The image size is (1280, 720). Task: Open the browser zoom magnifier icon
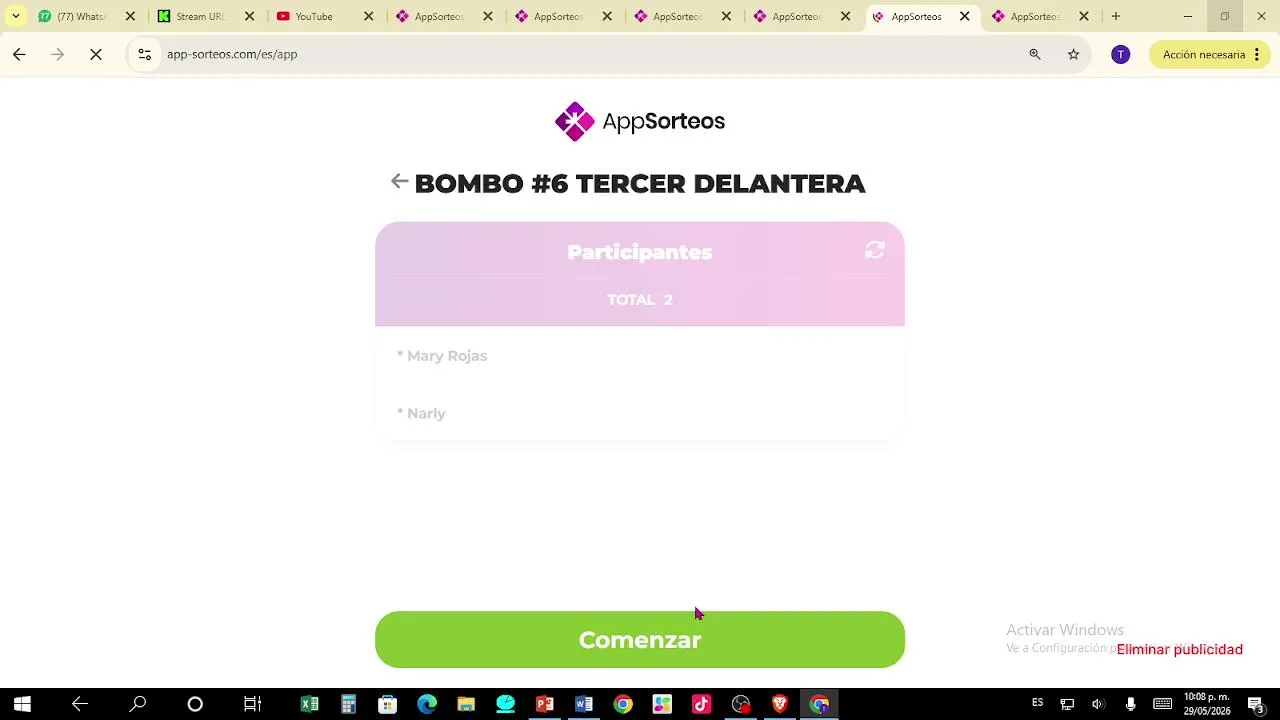click(x=1035, y=54)
